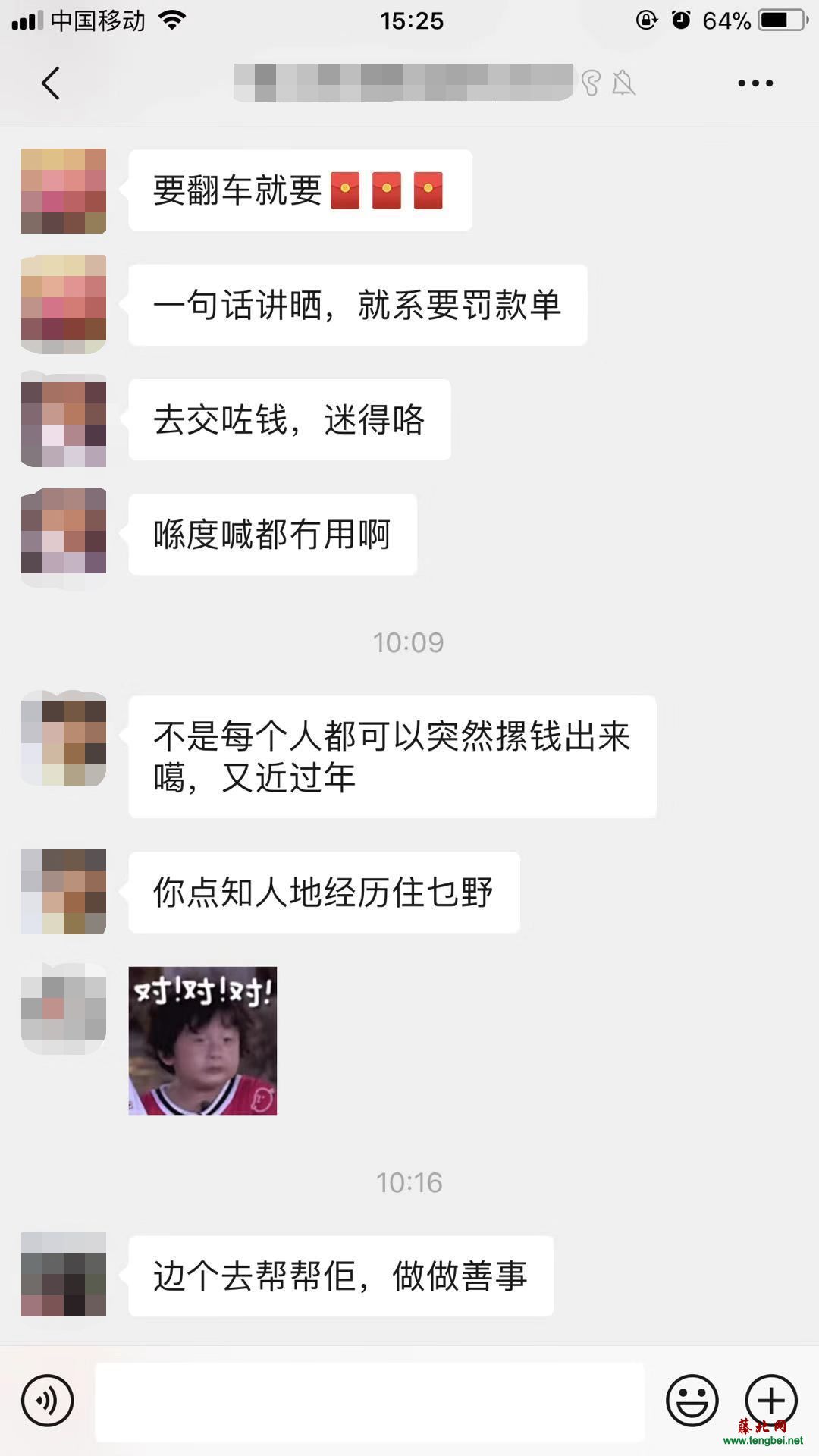Open avatar beside 边个去帮帮佢 message
Screen dimensions: 819x1456
pos(64,1274)
